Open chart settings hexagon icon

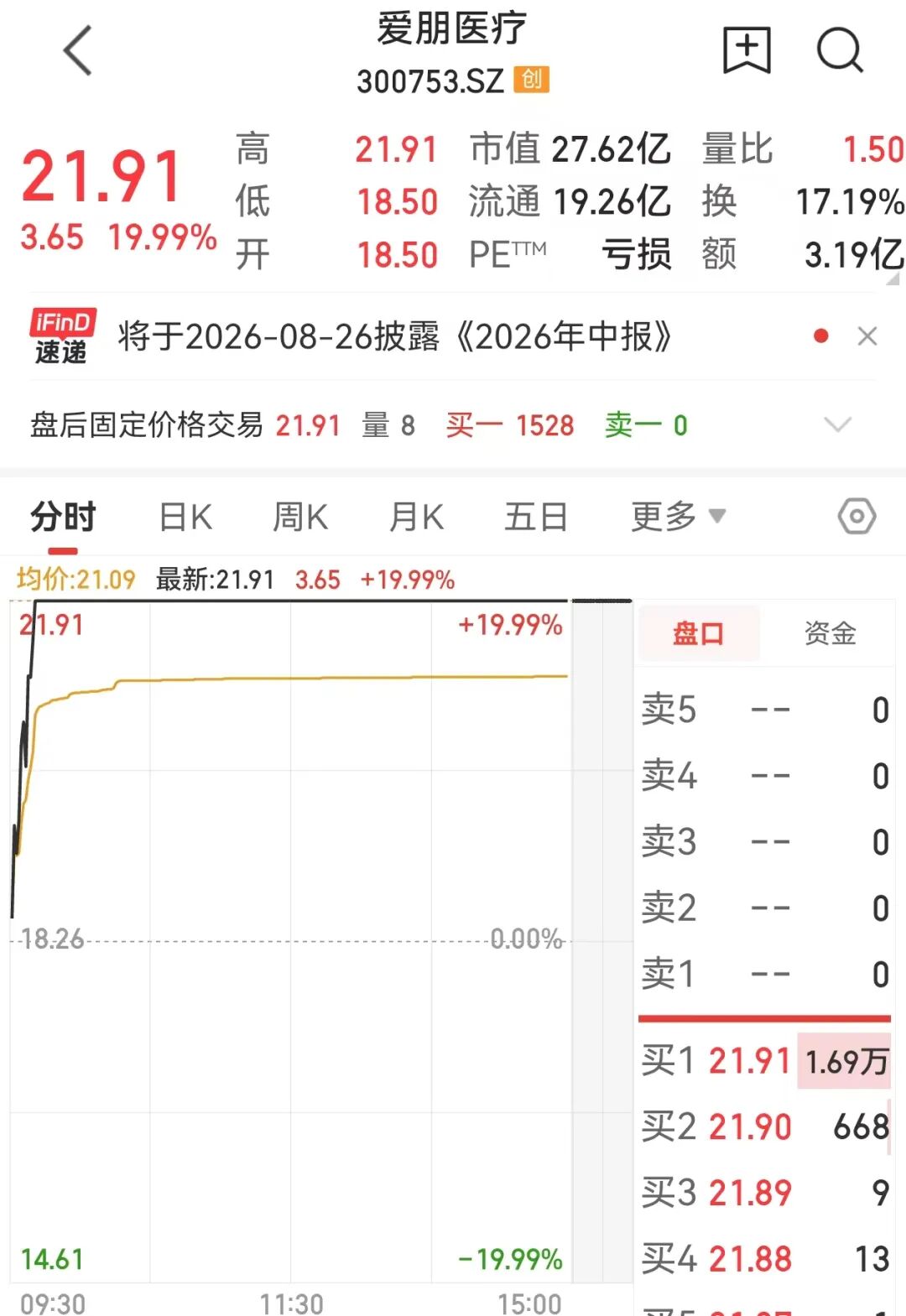857,516
